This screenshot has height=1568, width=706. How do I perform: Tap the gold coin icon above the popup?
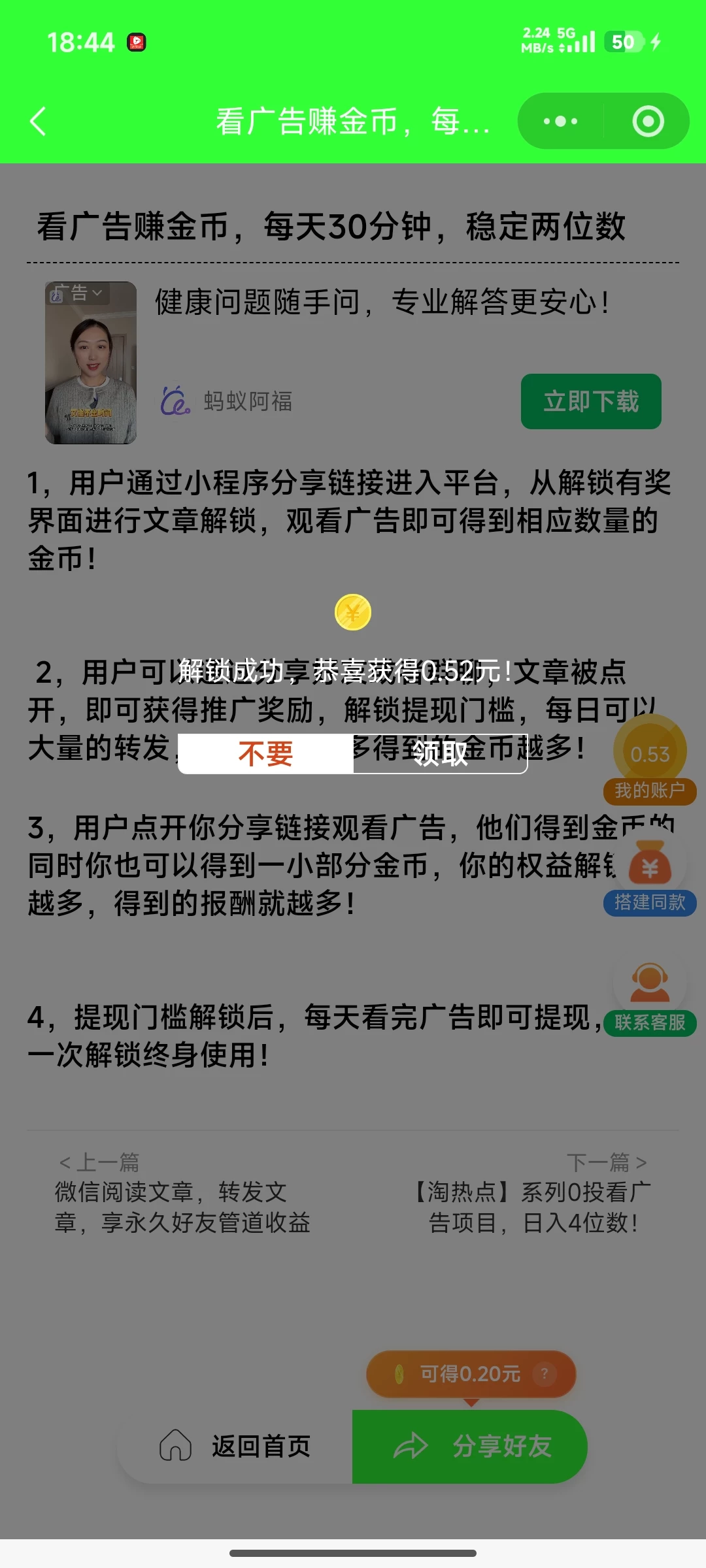coord(353,612)
